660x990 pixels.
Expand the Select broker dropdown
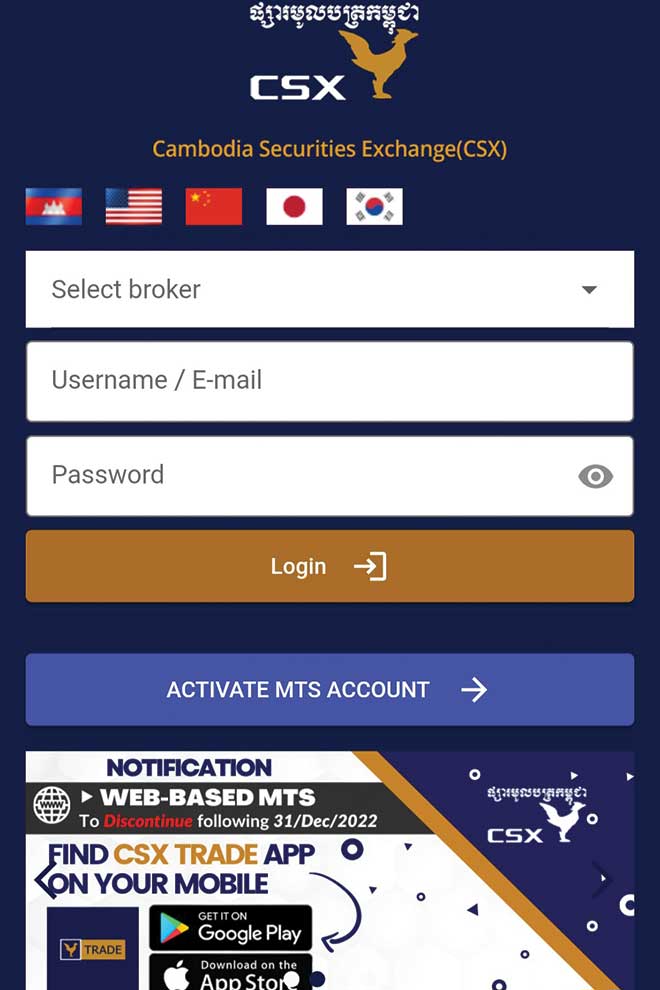(330, 290)
